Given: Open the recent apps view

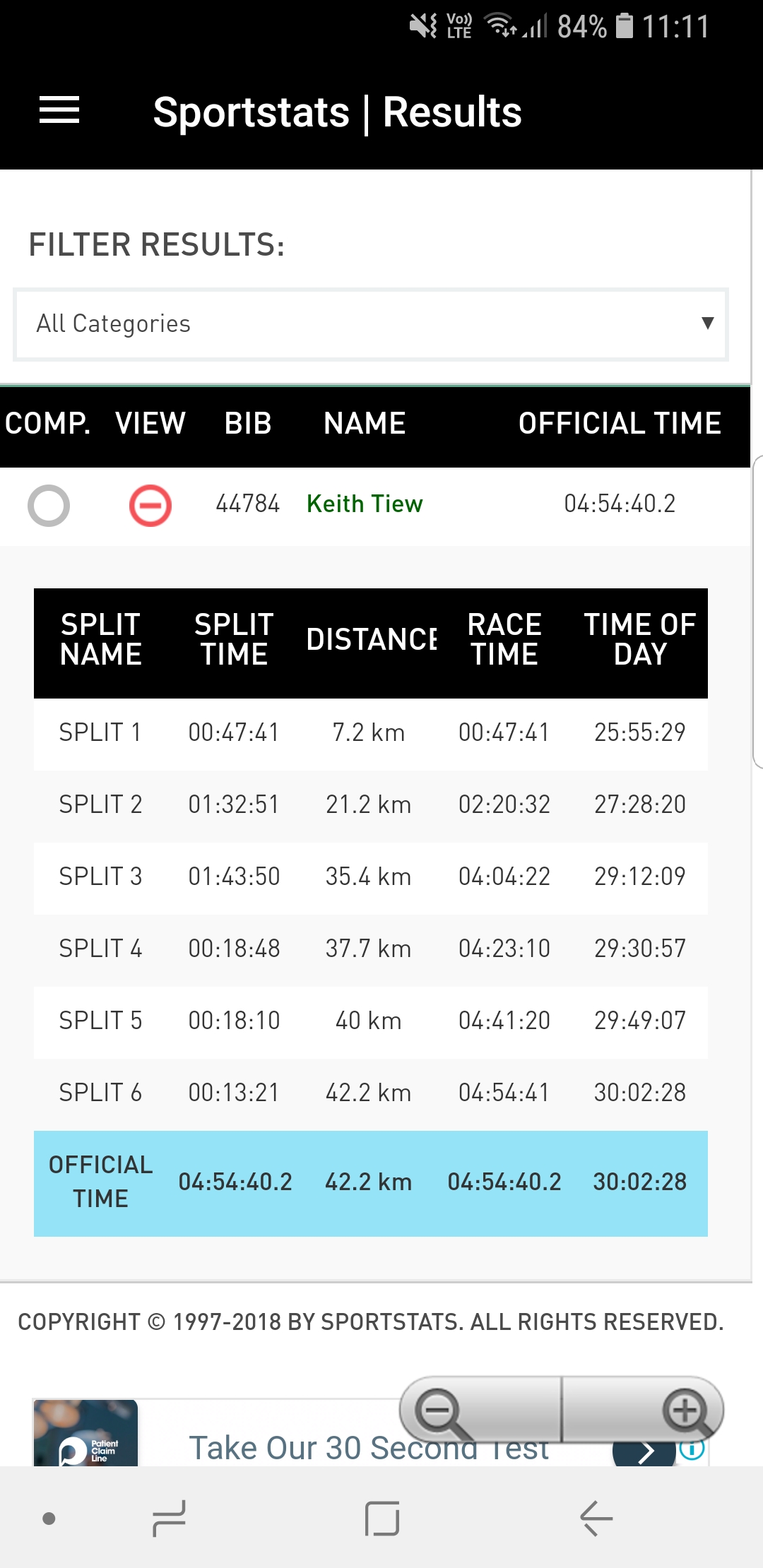Looking at the screenshot, I should click(x=169, y=1519).
